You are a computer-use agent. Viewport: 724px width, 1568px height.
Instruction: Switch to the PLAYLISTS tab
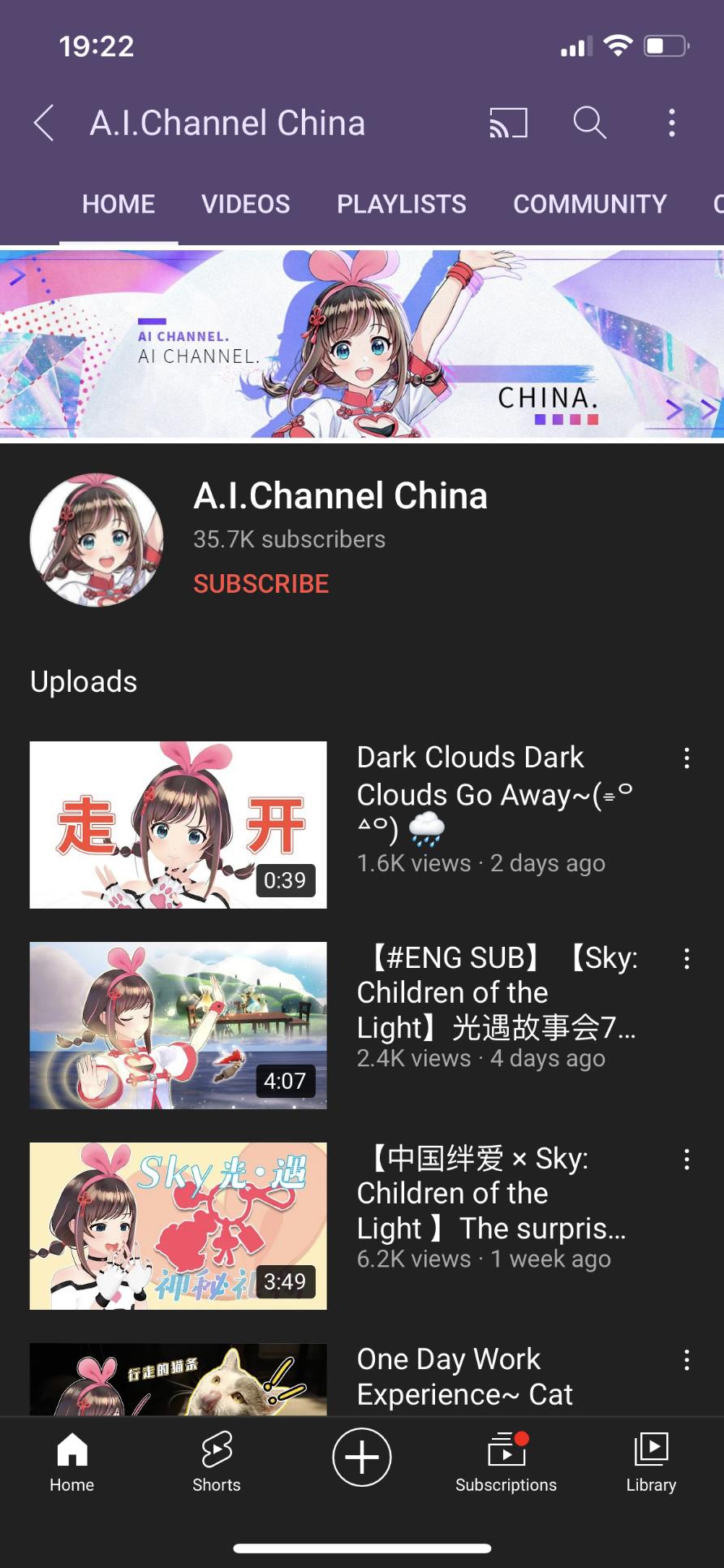(402, 204)
